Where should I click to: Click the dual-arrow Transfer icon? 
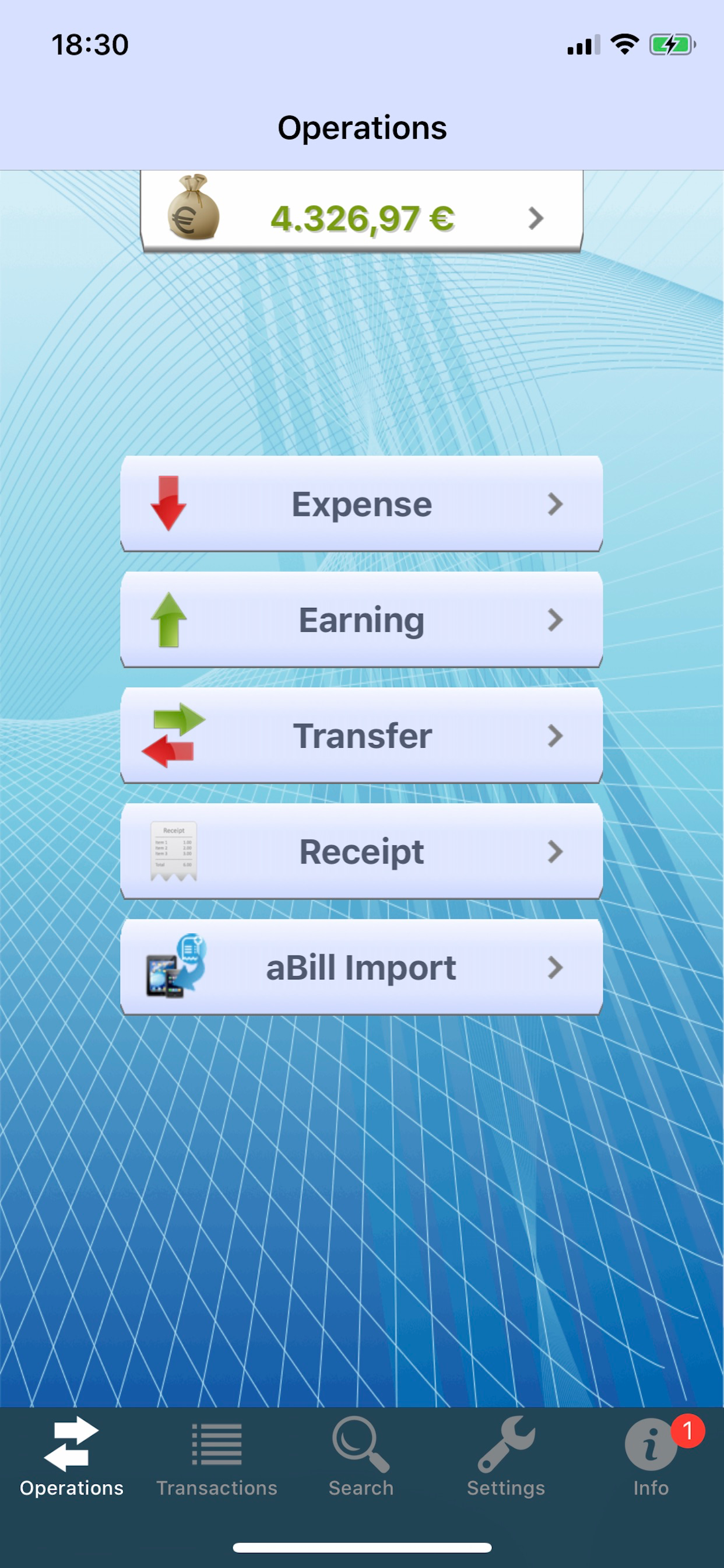pyautogui.click(x=171, y=736)
